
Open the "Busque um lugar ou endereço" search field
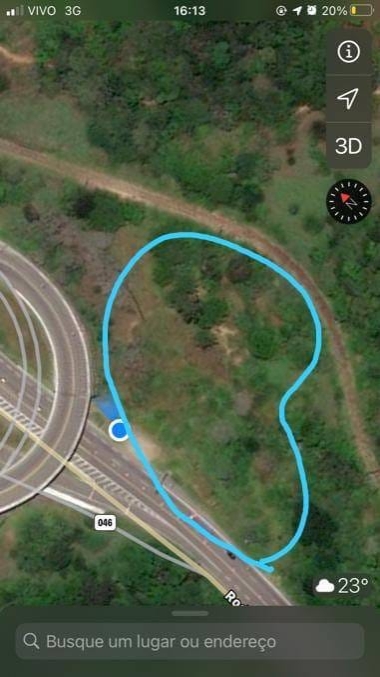[190, 641]
